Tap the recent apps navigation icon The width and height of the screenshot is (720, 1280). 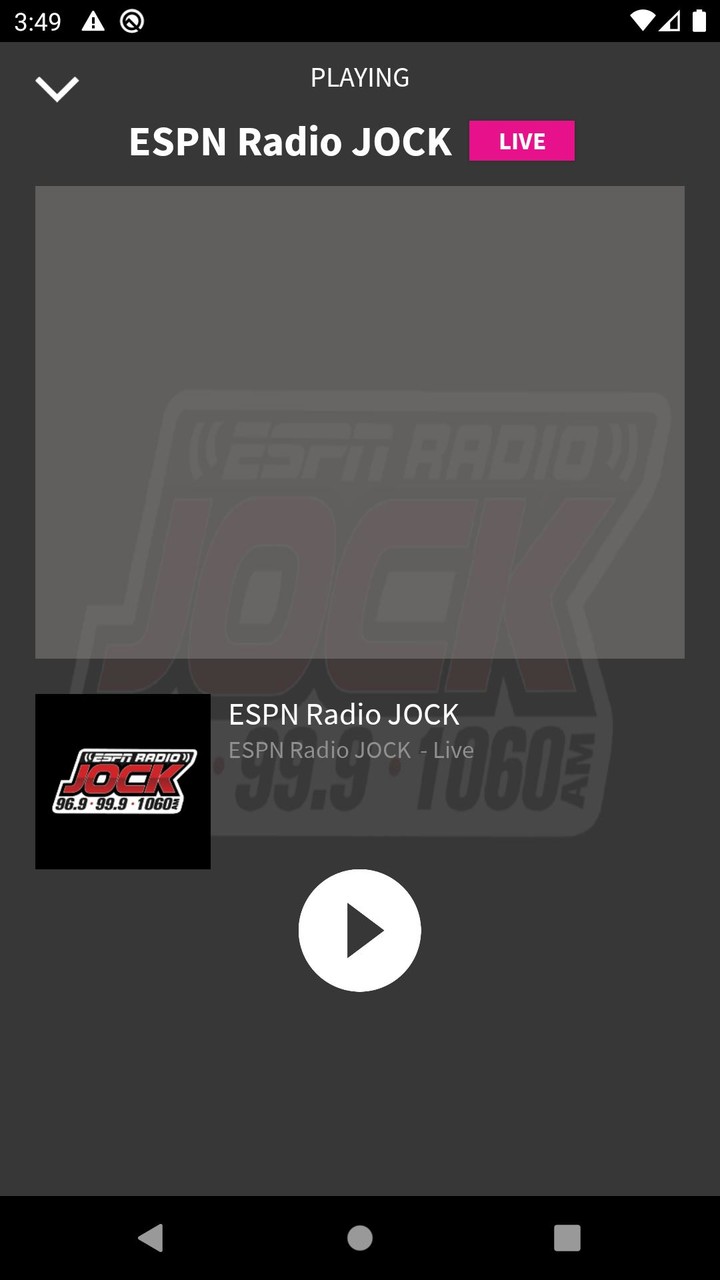pos(567,1238)
